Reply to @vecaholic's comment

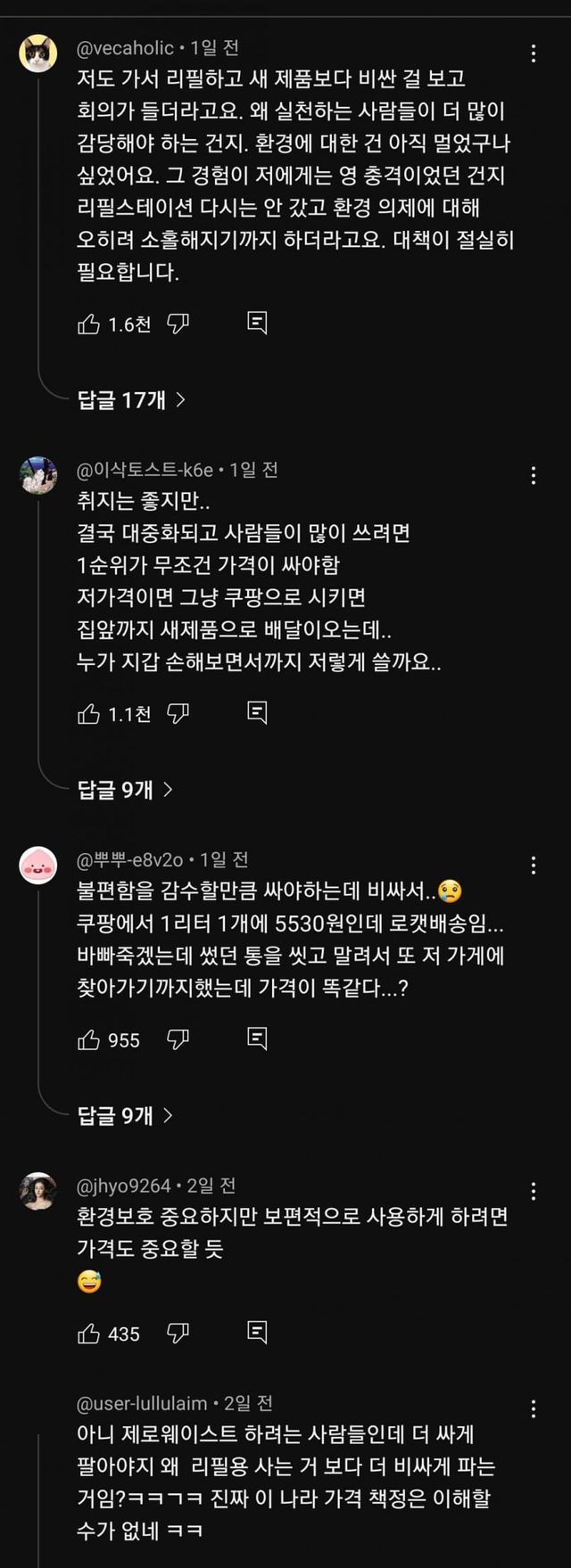tap(257, 324)
